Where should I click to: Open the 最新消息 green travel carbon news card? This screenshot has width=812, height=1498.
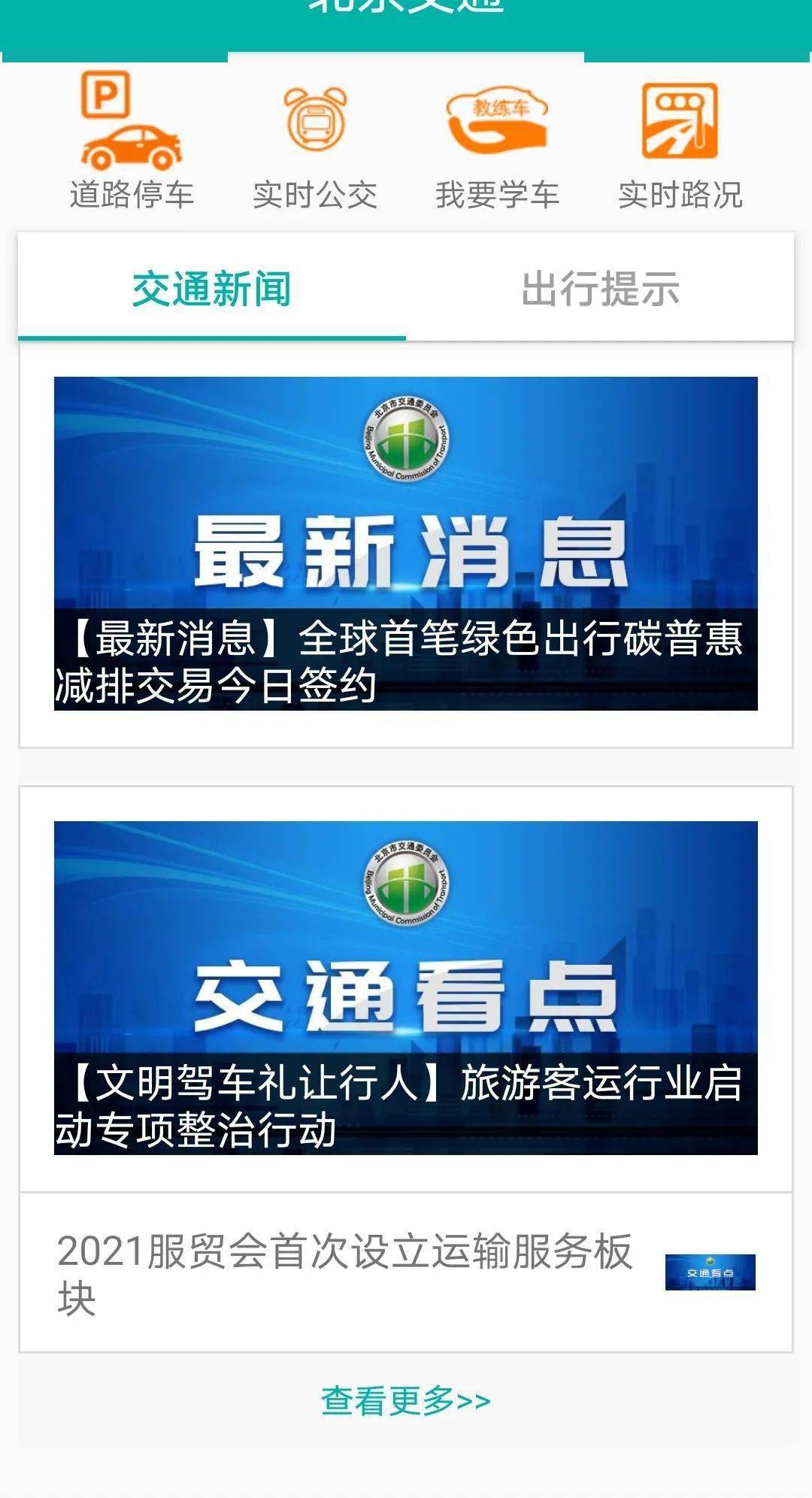click(406, 543)
